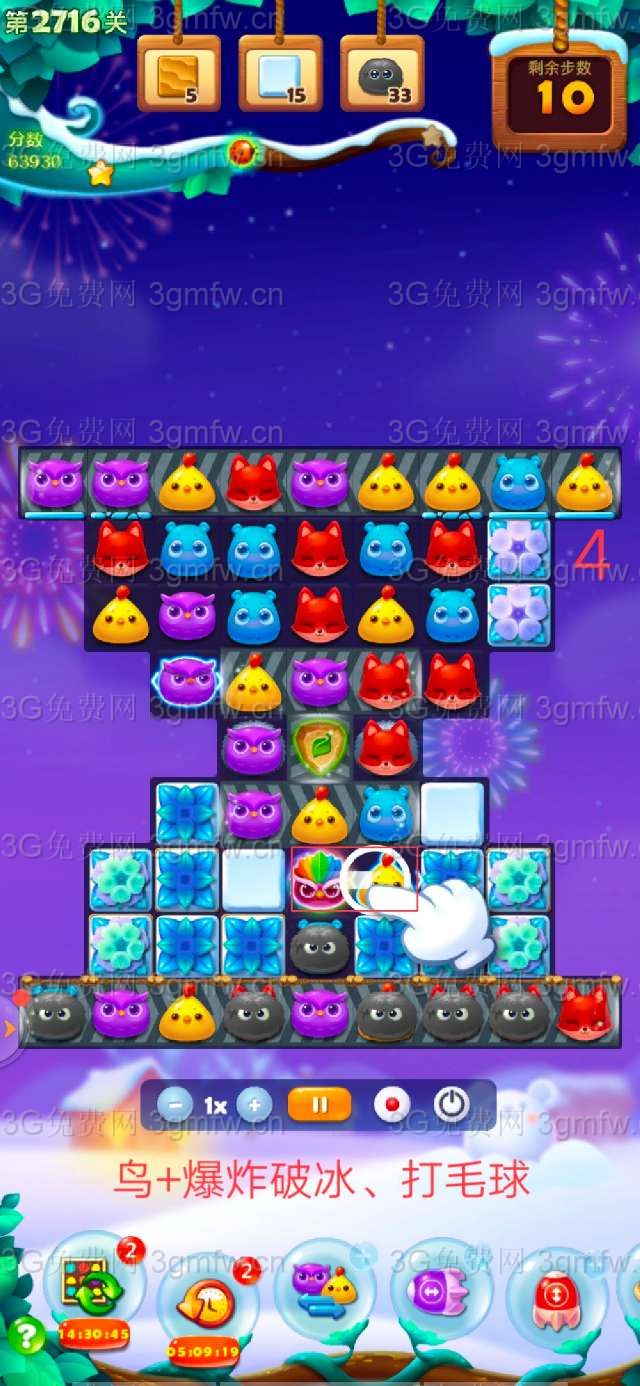Image resolution: width=640 pixels, height=1386 pixels.
Task: Select the swap-animals booster
Action: (325, 1287)
